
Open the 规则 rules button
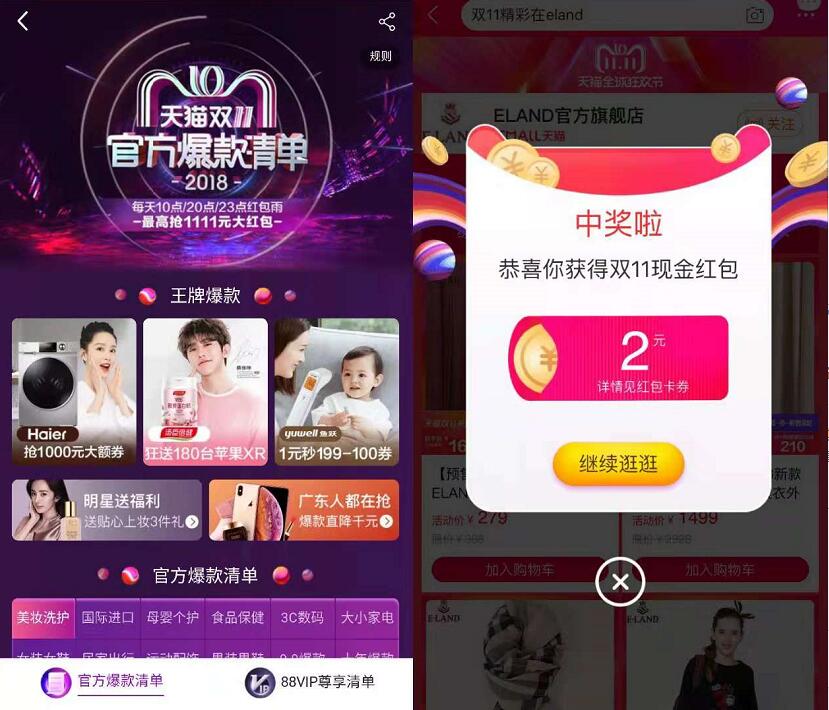pos(381,56)
